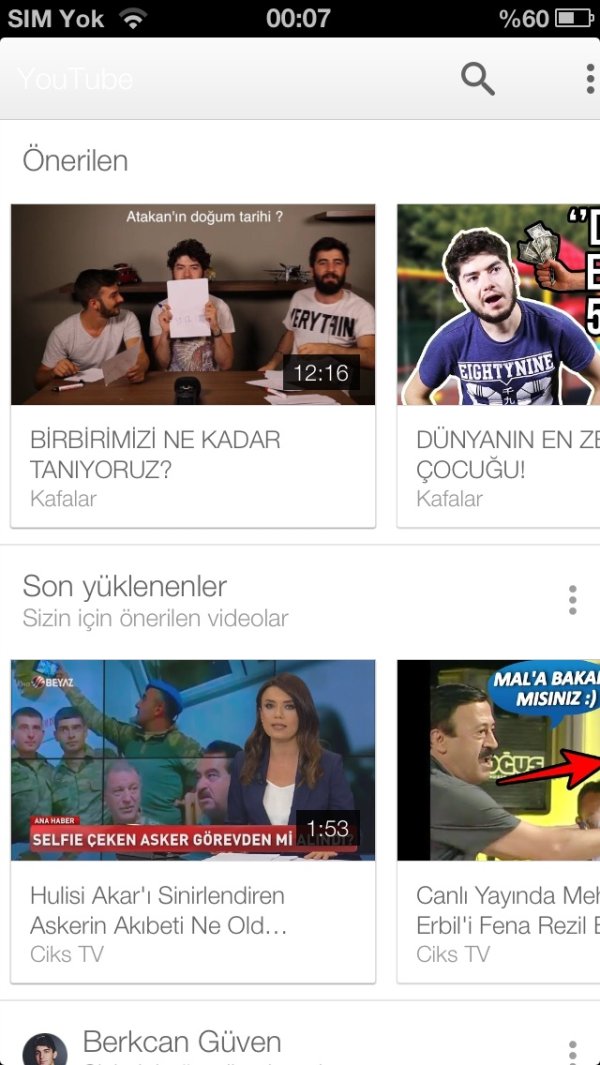Play BİRBİRİMİZİ NE KADAR TANIYORUZ? video
This screenshot has height=1065, width=600.
tap(193, 305)
